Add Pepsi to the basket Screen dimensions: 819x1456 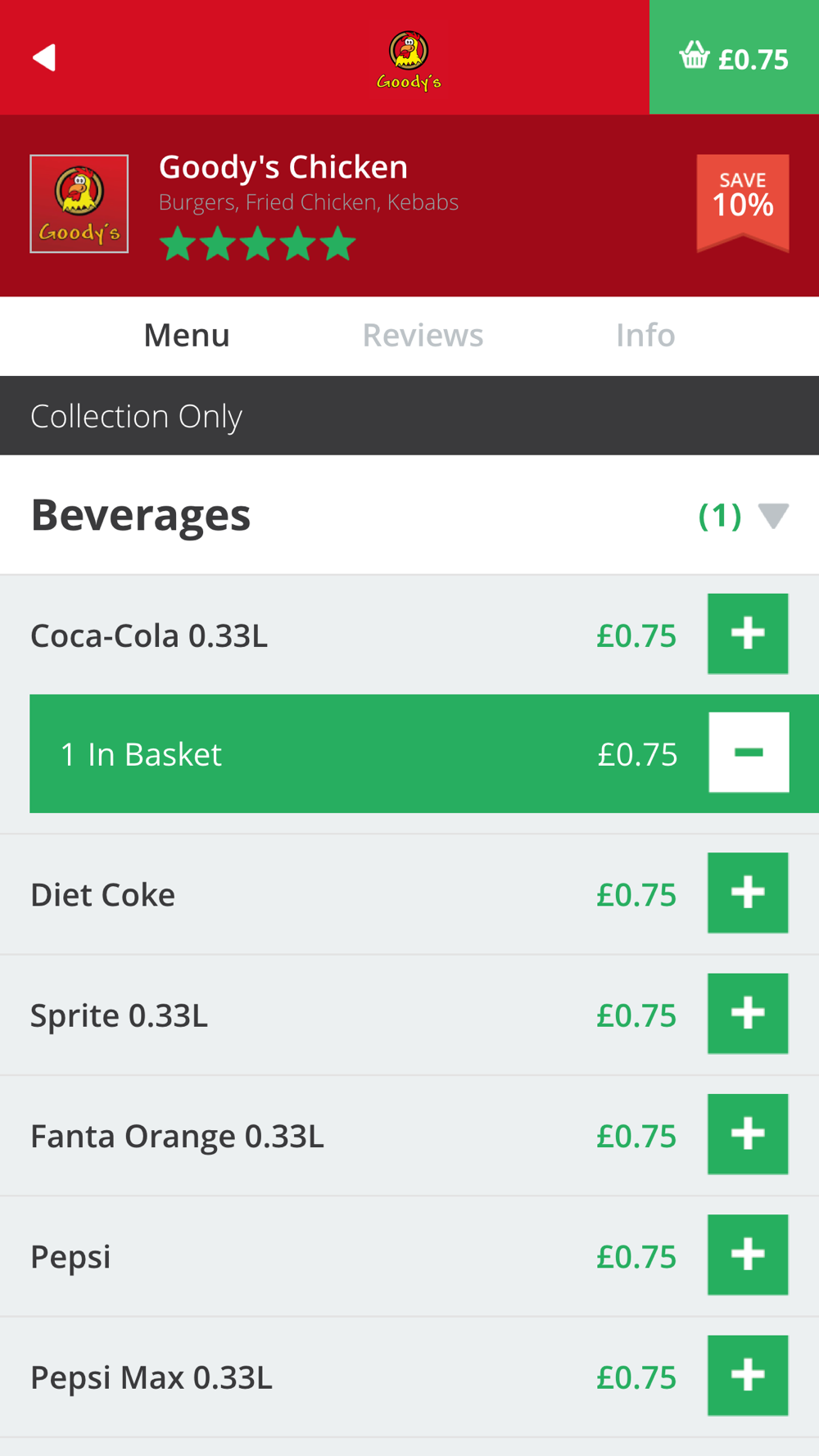(748, 1255)
